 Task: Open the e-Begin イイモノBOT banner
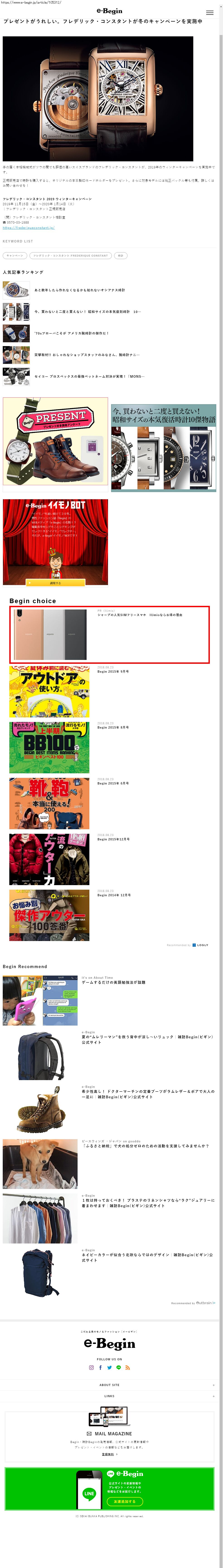click(x=55, y=542)
